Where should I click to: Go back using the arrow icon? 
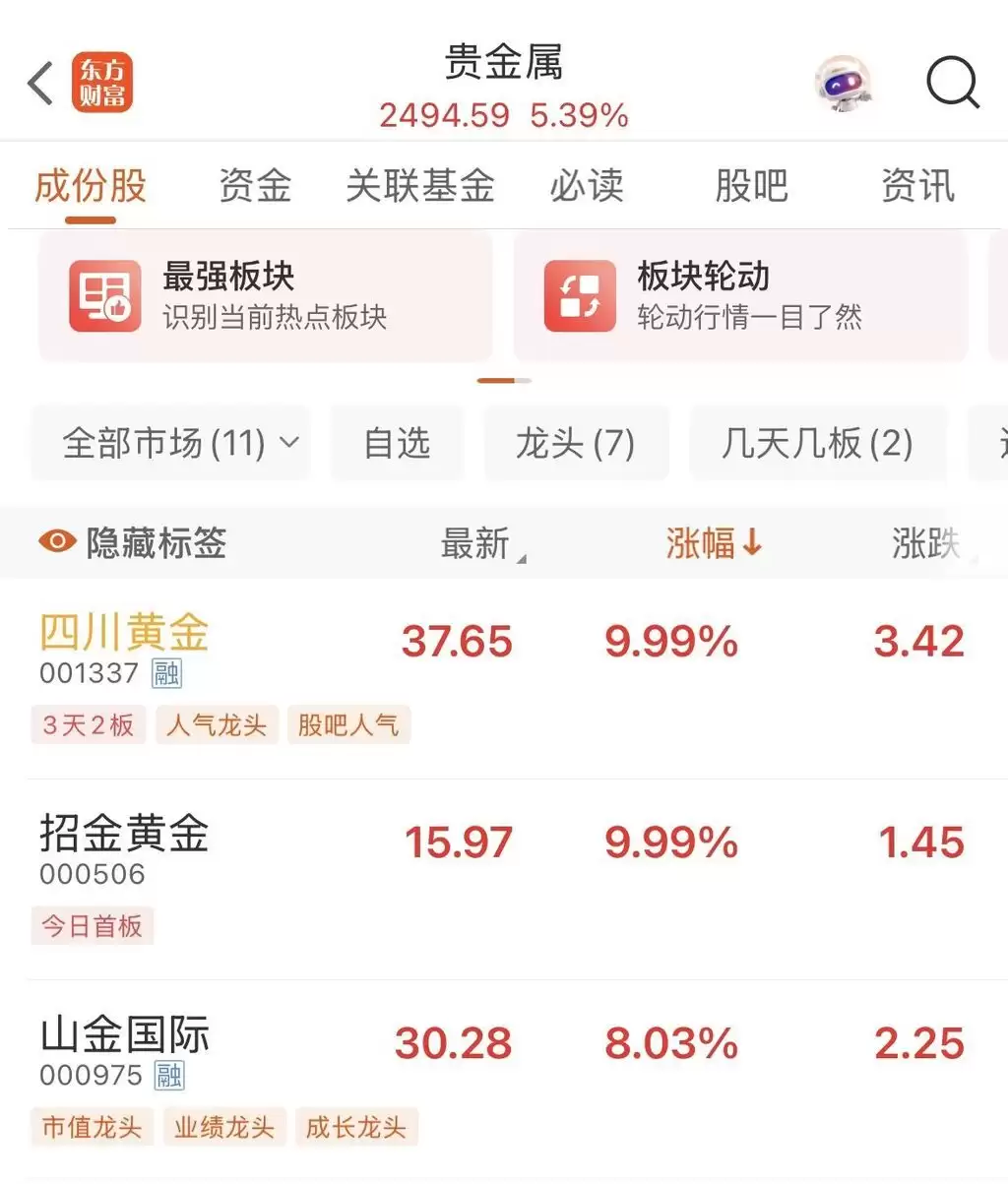(x=41, y=84)
